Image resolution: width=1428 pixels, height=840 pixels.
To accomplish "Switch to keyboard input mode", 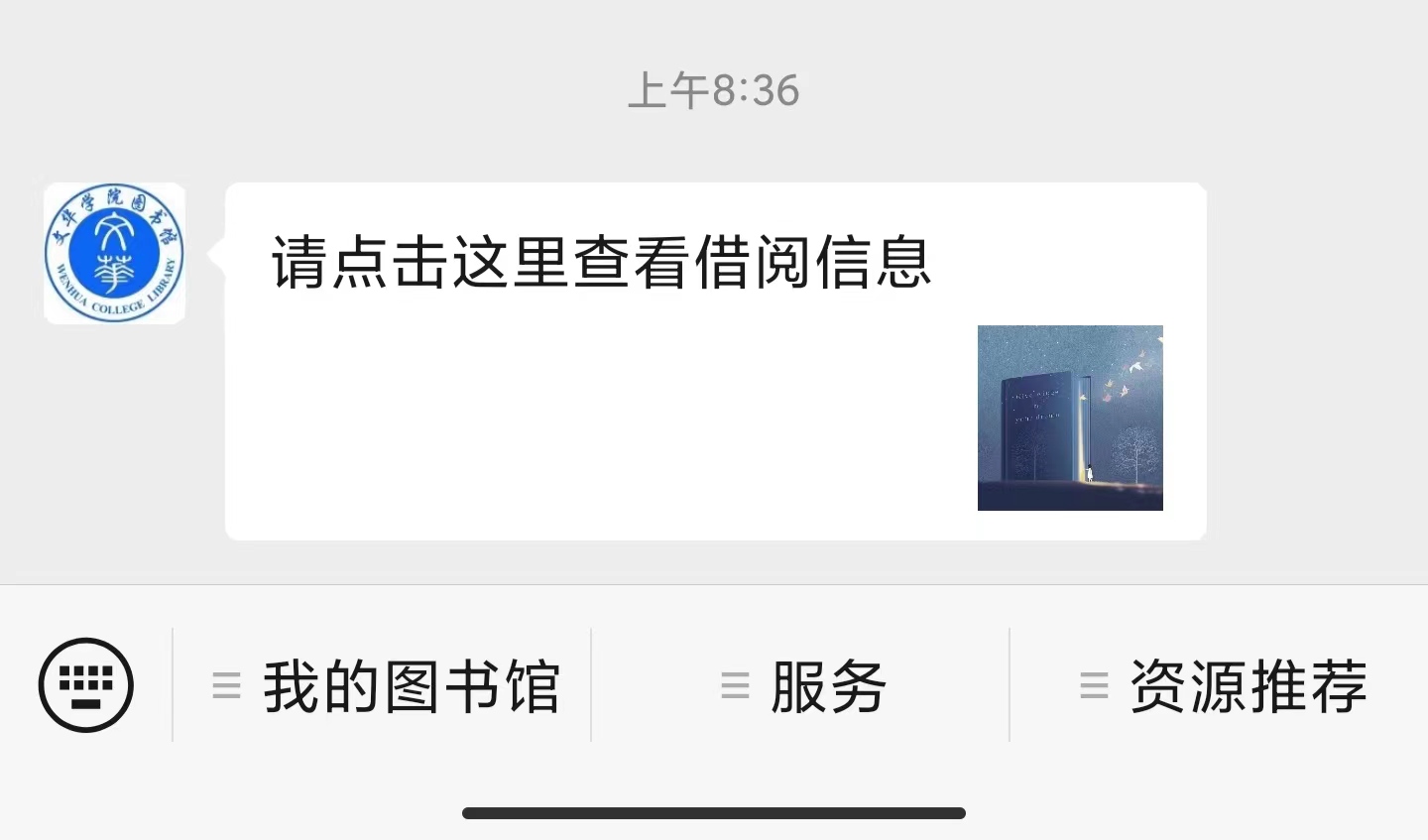I will pos(86,685).
